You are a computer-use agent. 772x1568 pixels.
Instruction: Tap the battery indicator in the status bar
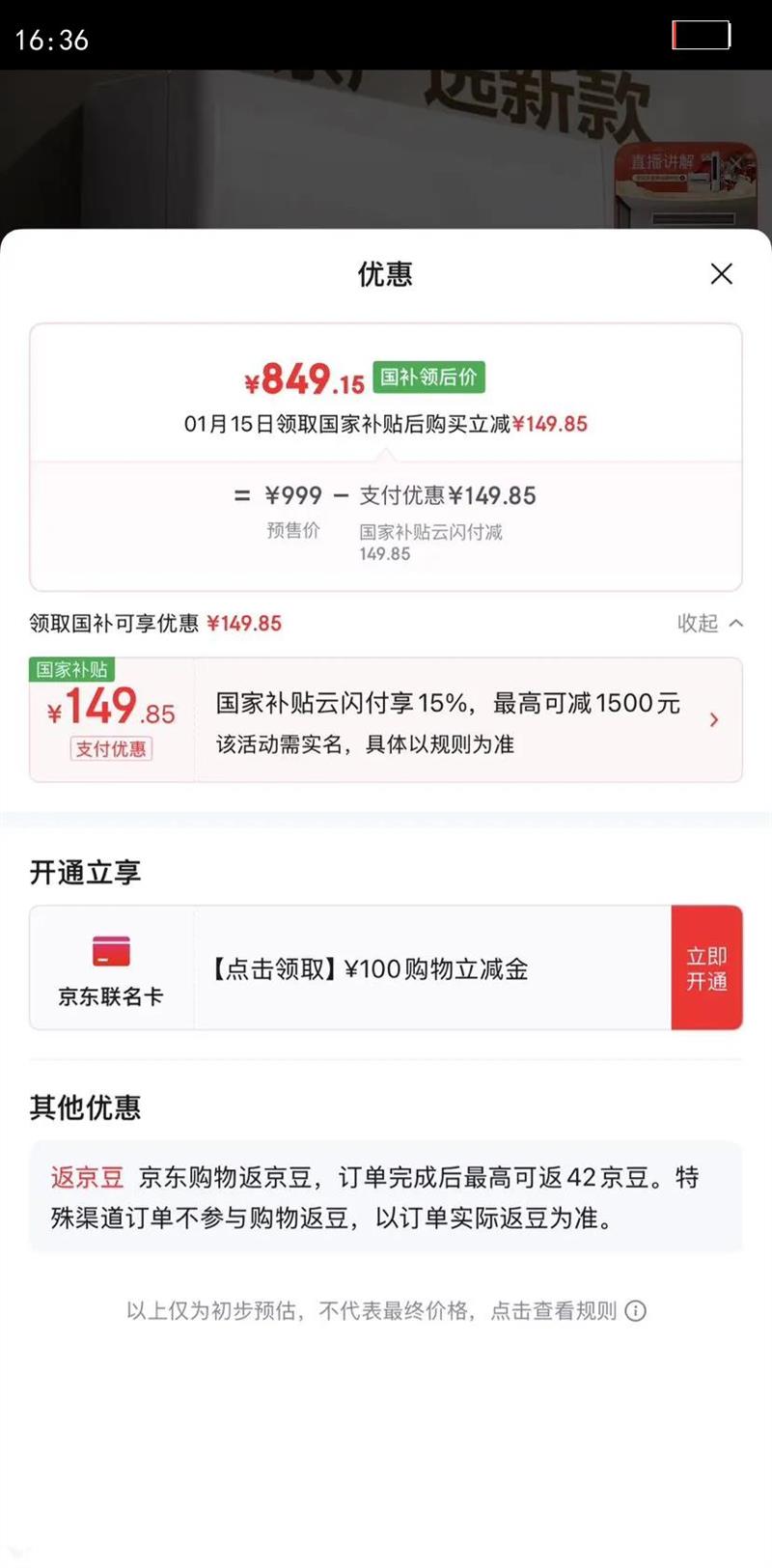tap(702, 35)
